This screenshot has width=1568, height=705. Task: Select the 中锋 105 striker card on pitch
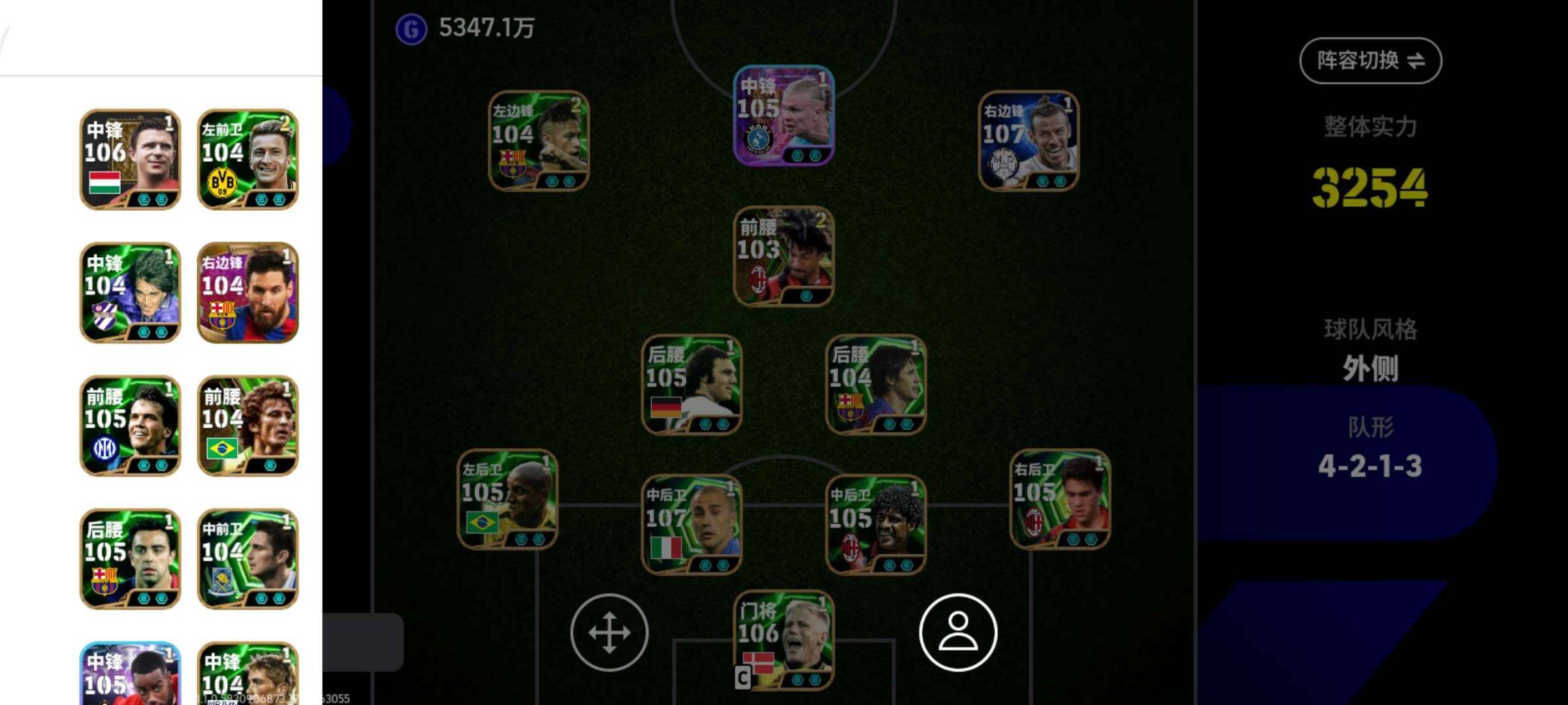tap(783, 116)
